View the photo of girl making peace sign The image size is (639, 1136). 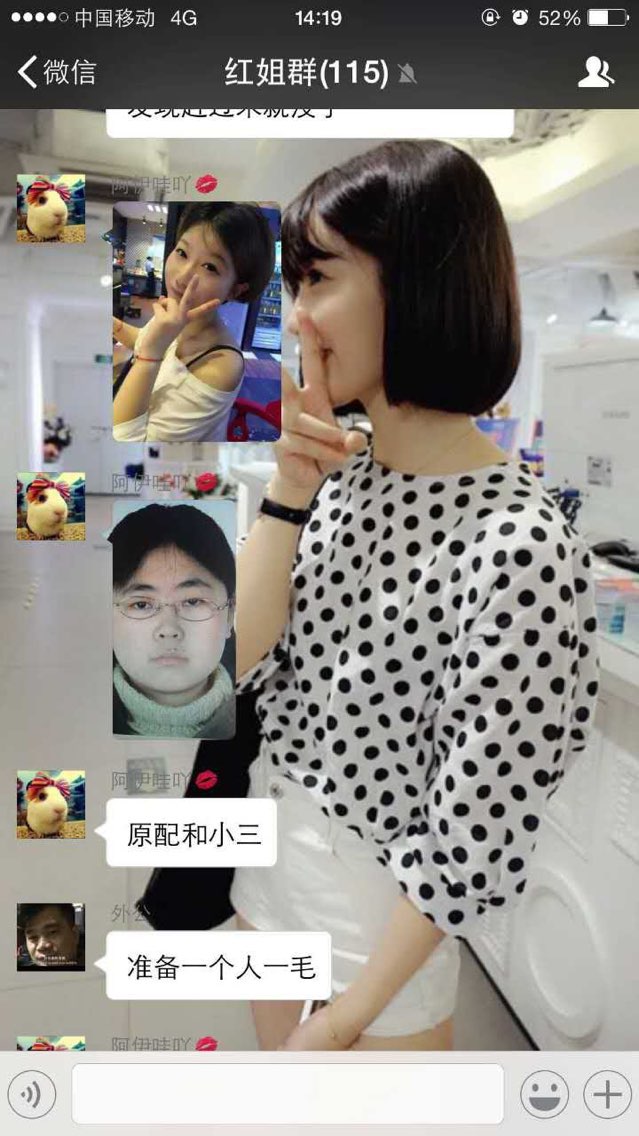tap(196, 322)
